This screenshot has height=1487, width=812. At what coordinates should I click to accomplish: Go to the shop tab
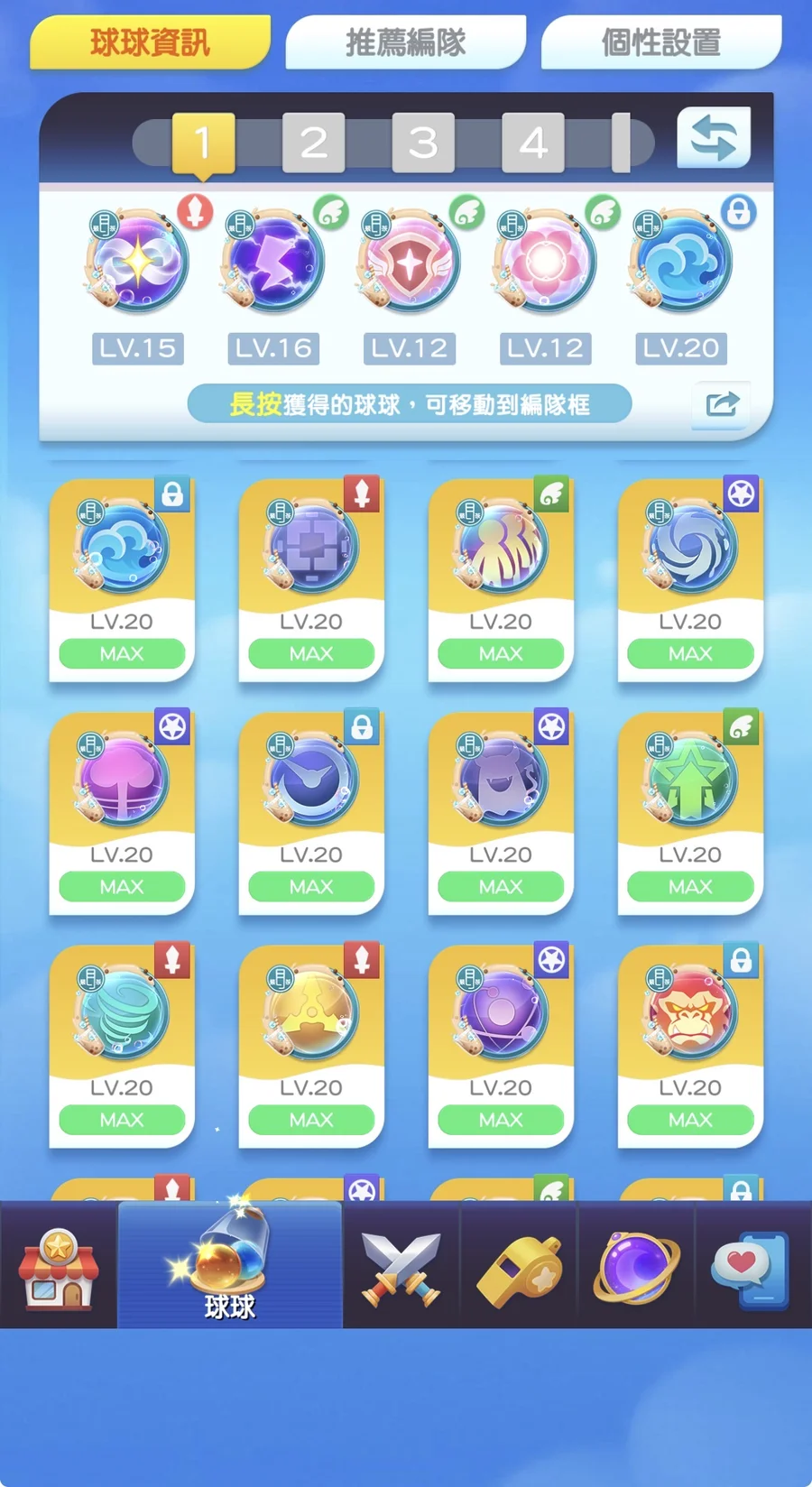(59, 1265)
